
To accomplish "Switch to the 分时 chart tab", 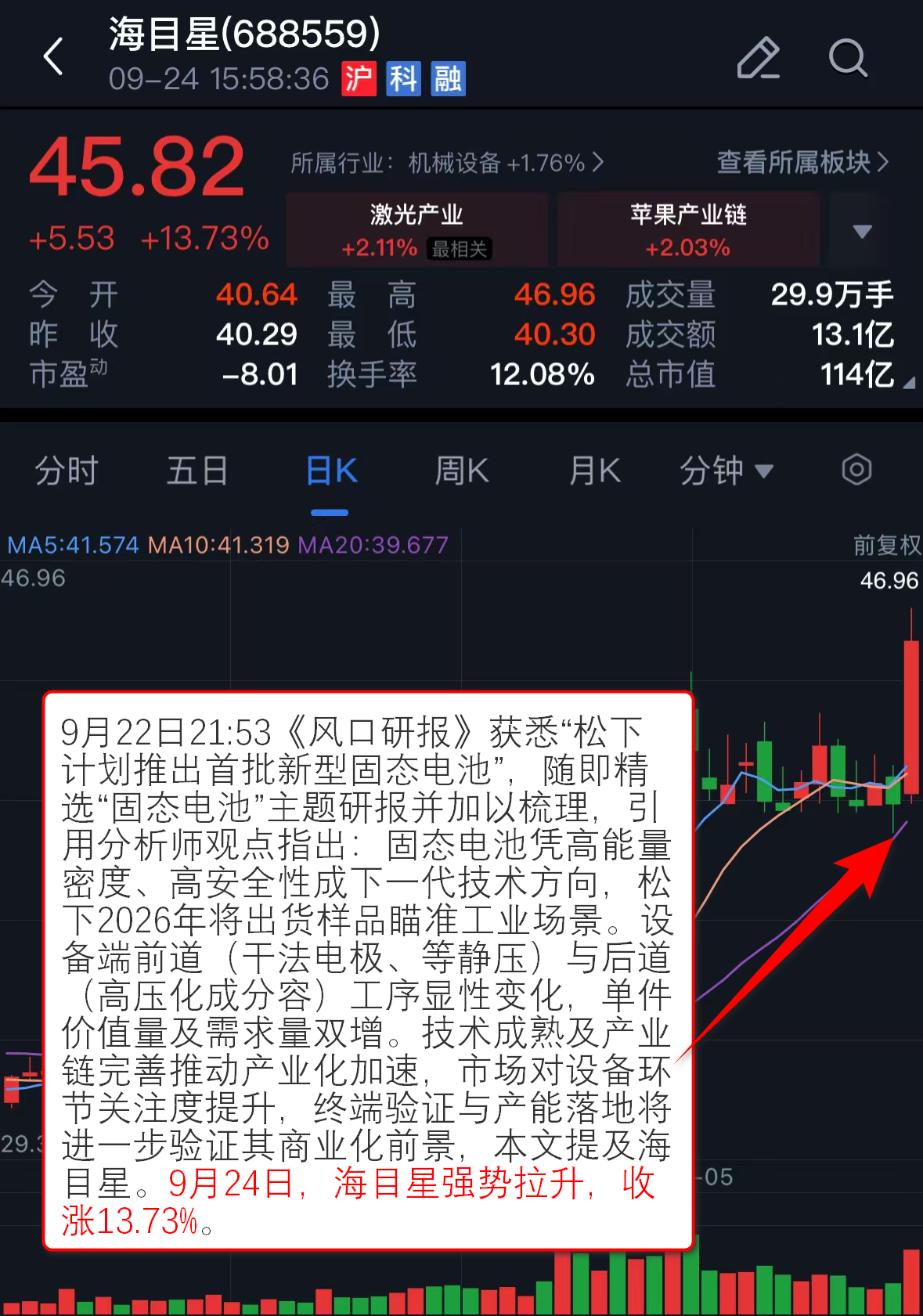I will coord(67,471).
